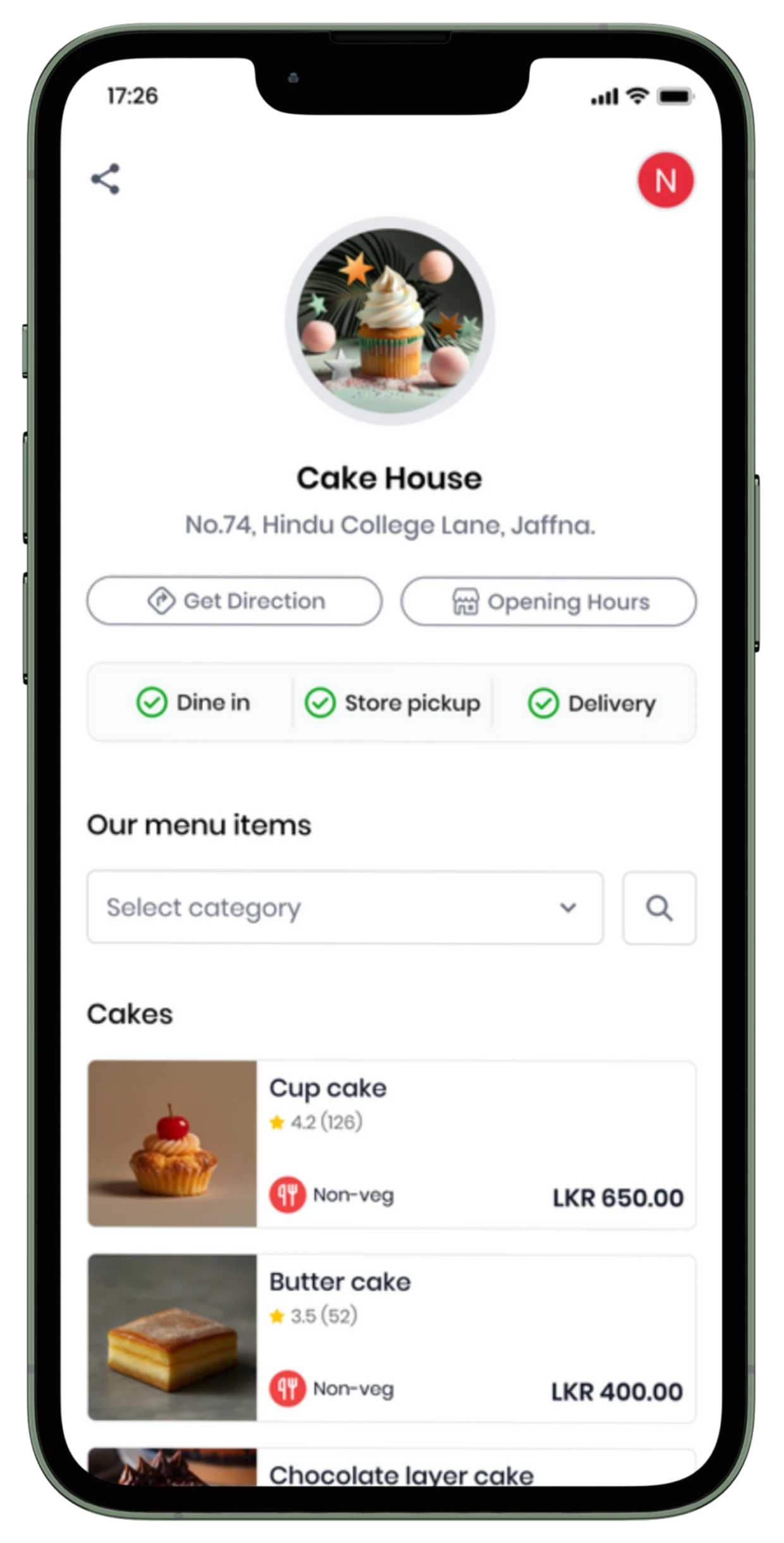View Opening Hours
784x1543 pixels.
pyautogui.click(x=548, y=602)
